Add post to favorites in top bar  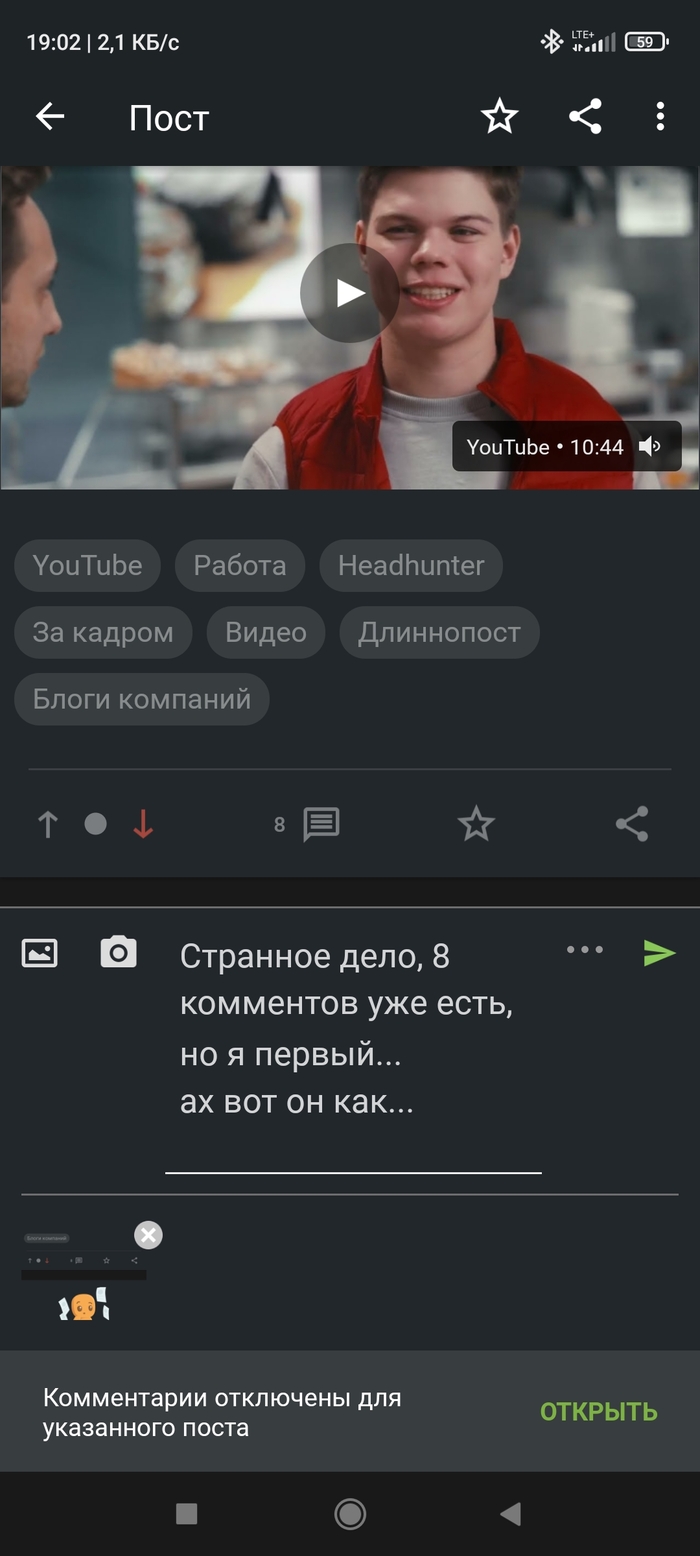pyautogui.click(x=499, y=118)
